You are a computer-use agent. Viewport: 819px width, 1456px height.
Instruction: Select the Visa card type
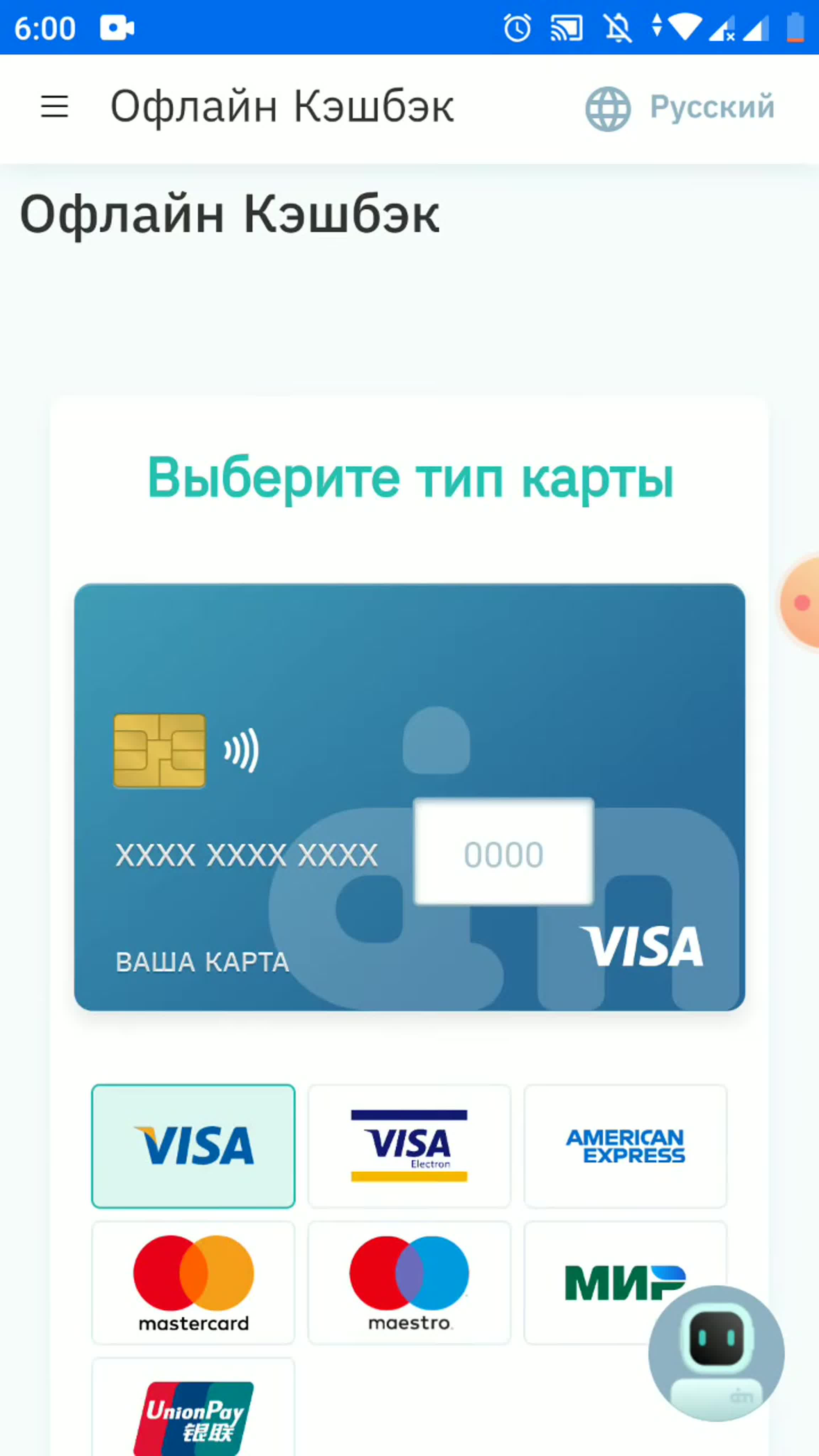pyautogui.click(x=193, y=1146)
